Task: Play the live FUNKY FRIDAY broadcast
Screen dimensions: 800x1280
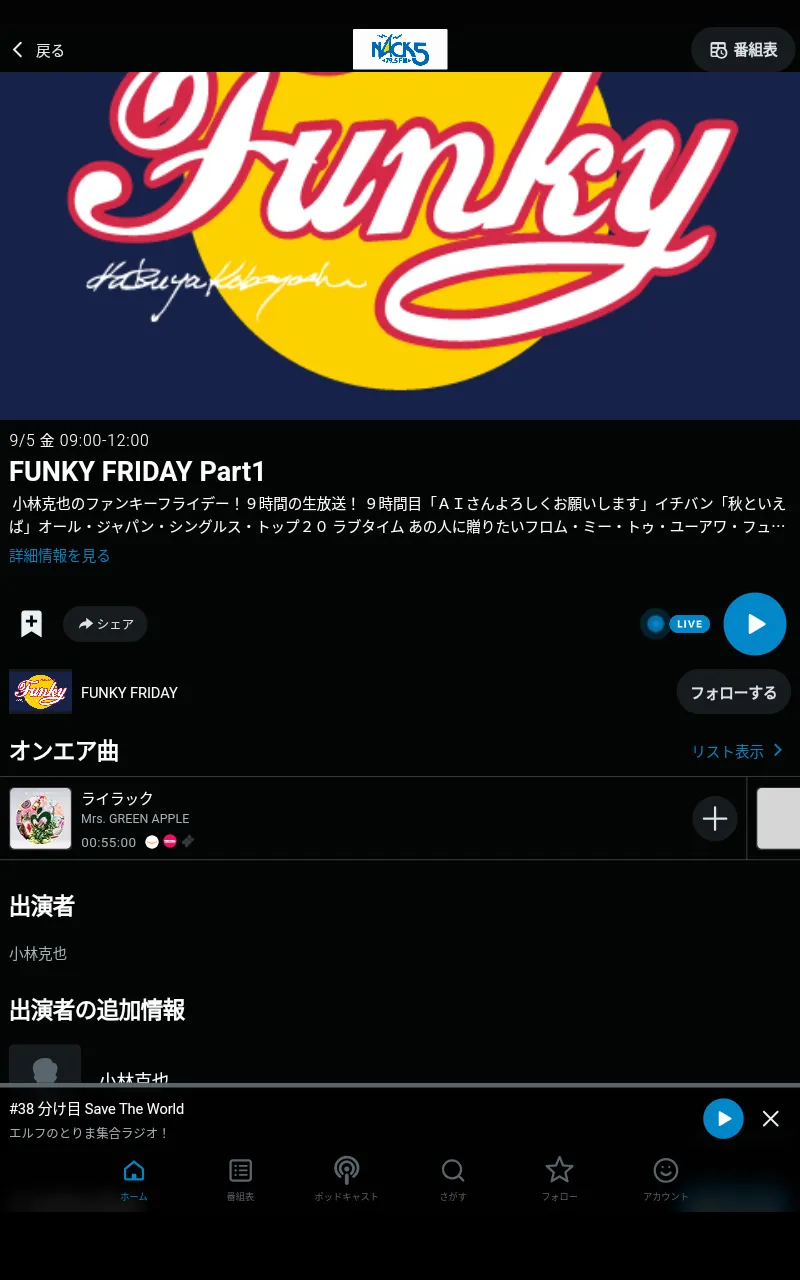Action: [755, 624]
